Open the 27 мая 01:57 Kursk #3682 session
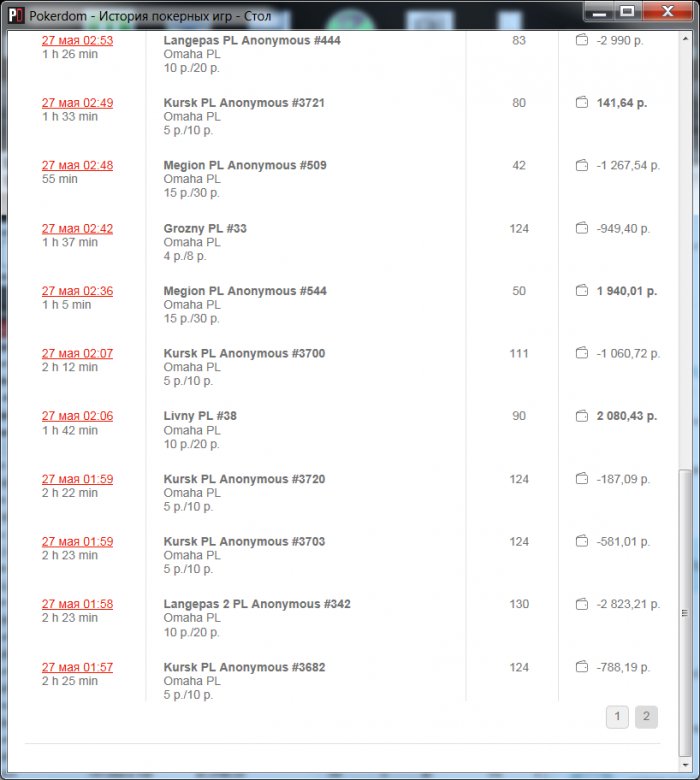Screen dimensions: 700x780 [77, 667]
